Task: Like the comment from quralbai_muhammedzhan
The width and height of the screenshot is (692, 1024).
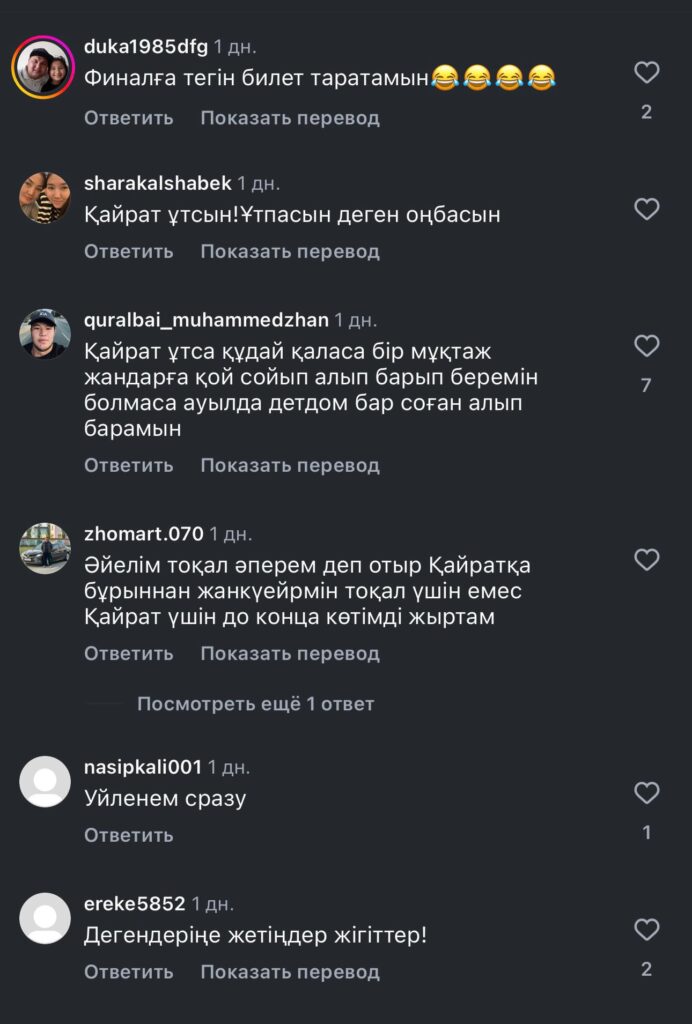Action: tap(647, 346)
